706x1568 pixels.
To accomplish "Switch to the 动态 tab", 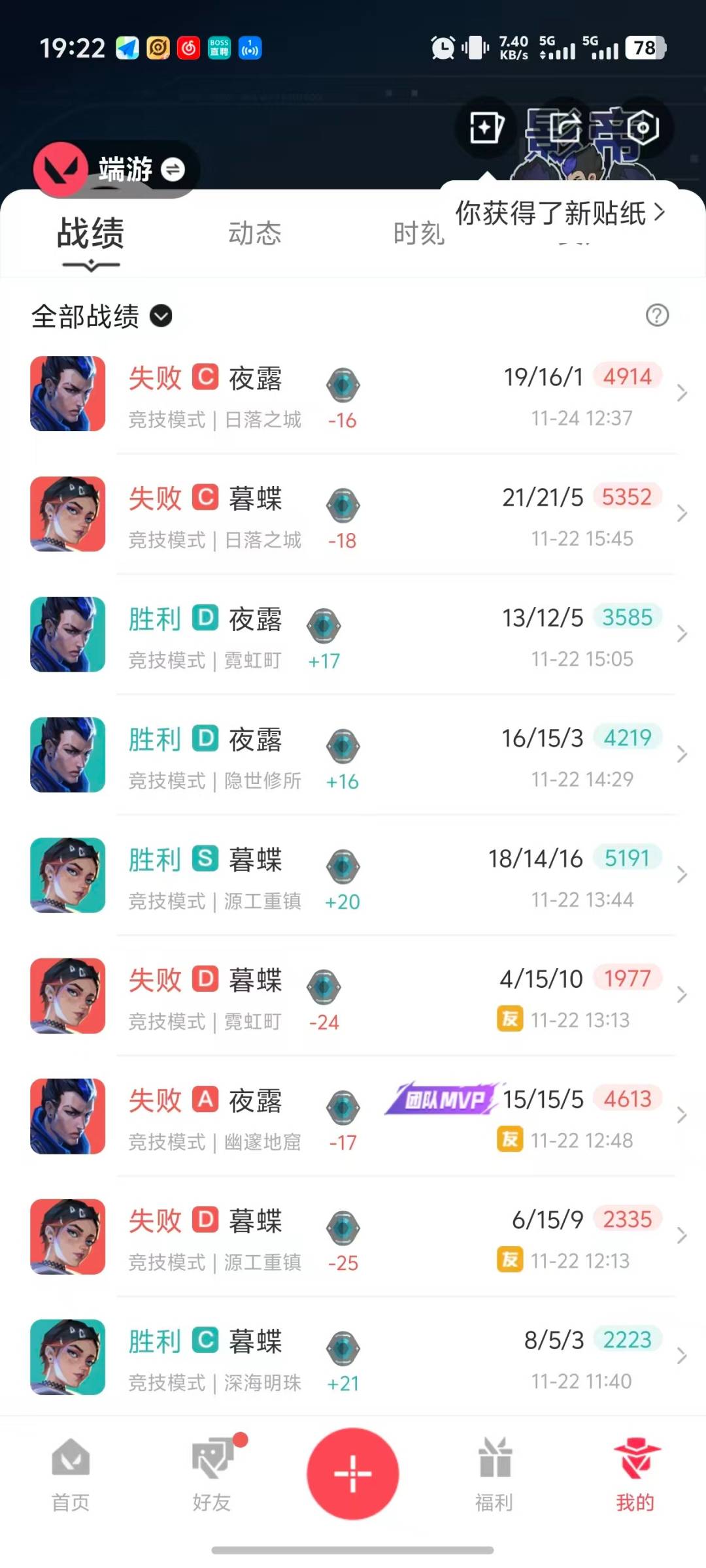I will 254,233.
